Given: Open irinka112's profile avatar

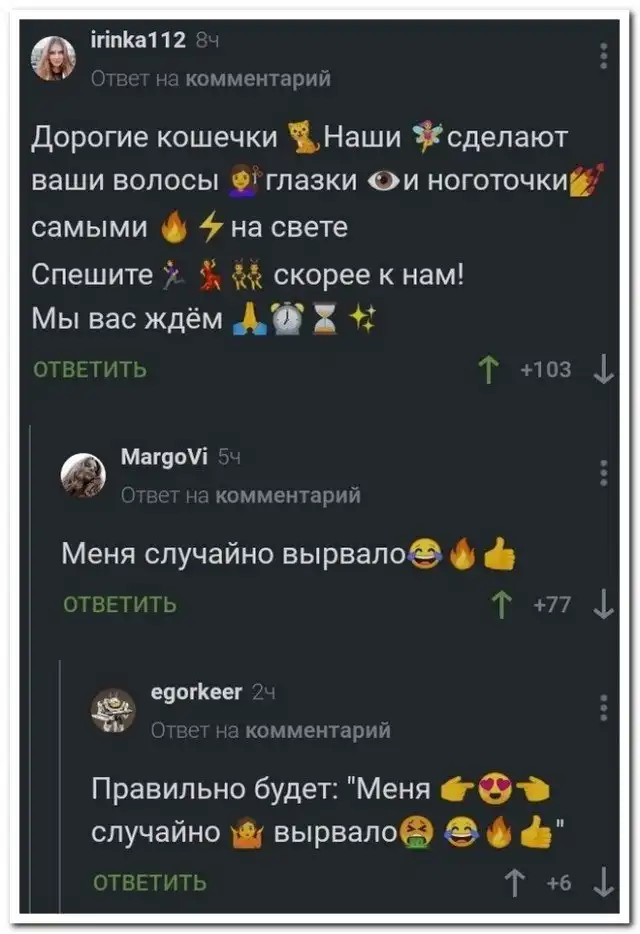Looking at the screenshot, I should (x=56, y=56).
